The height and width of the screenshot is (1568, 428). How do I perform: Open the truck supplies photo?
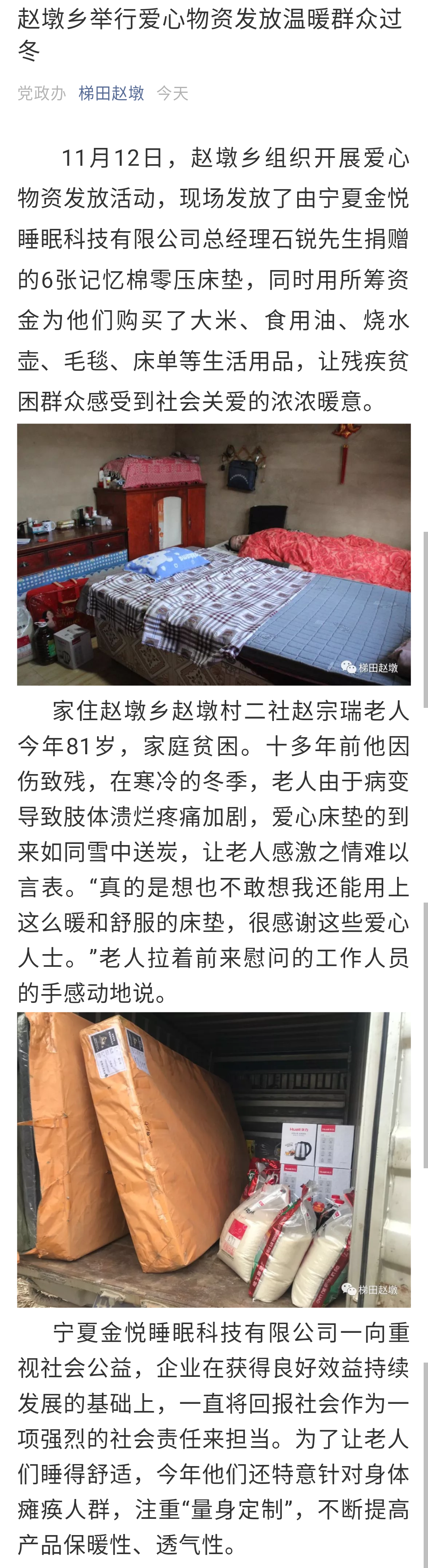click(213, 1160)
